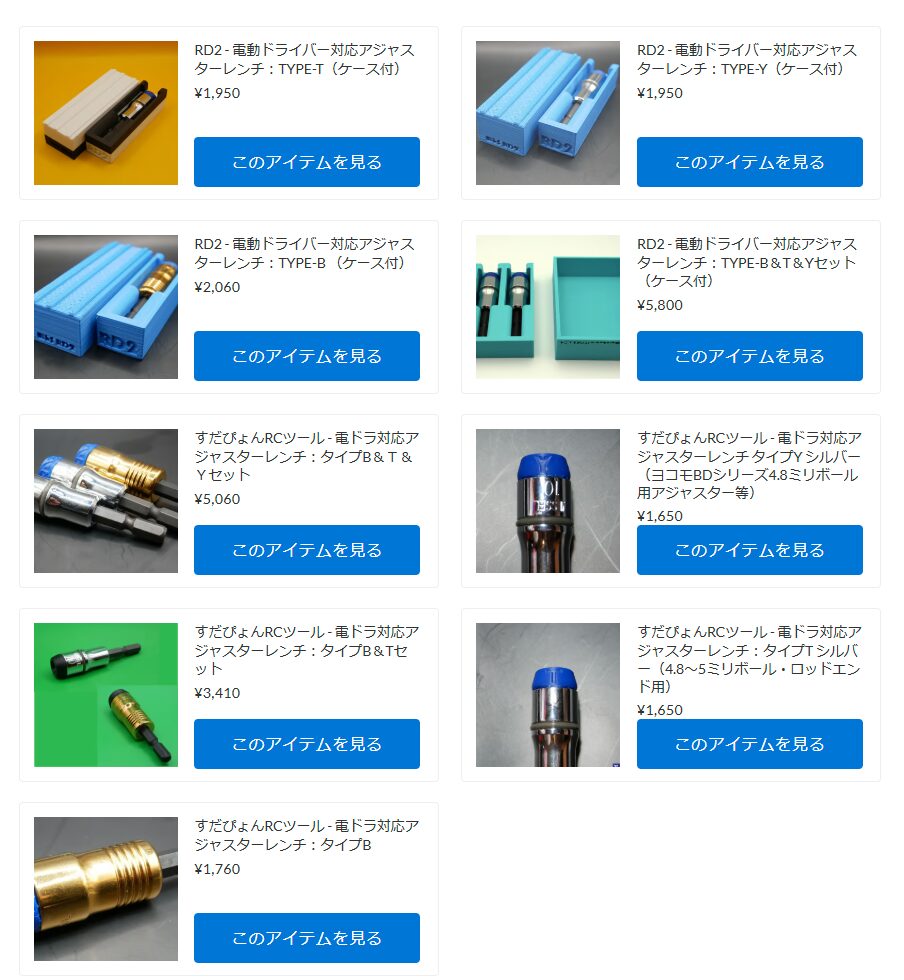View the RD2 TYPE-B ¥2,060 item button

coord(306,356)
